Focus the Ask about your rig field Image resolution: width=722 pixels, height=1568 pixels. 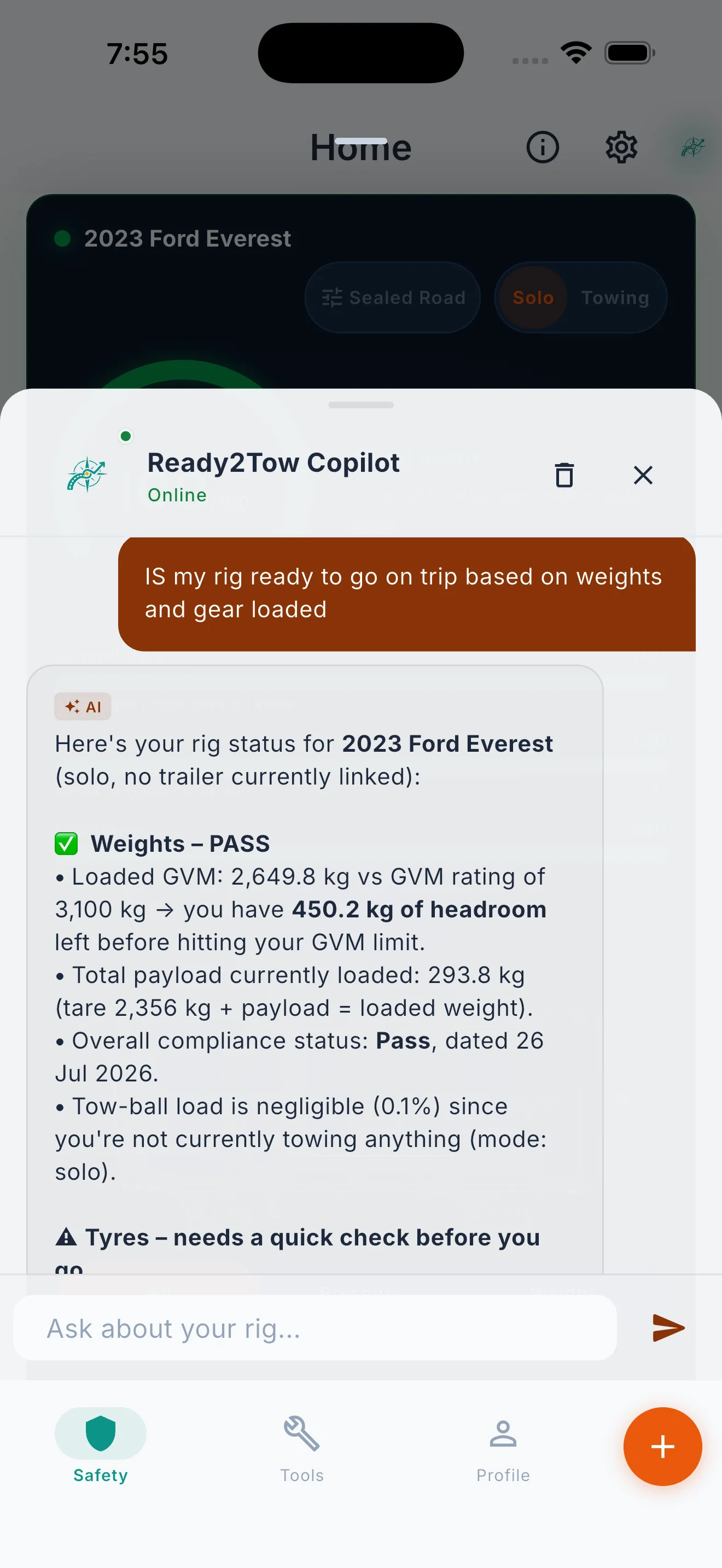tap(315, 1328)
